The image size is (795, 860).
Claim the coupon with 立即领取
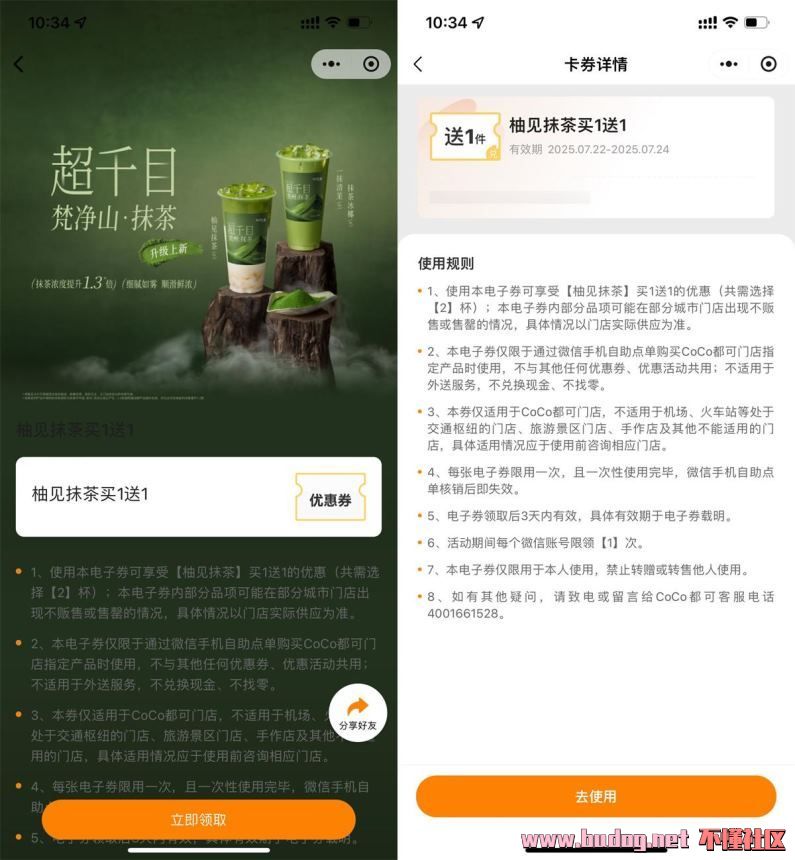pyautogui.click(x=198, y=820)
